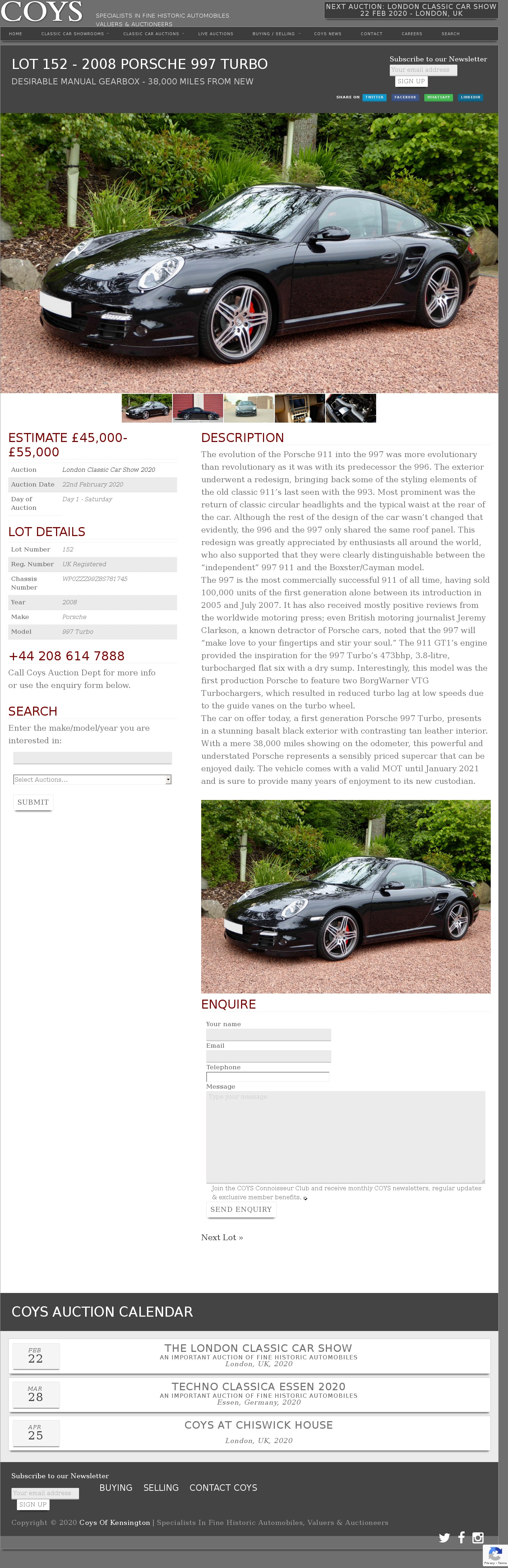Open Techno Classica Essen 2020 auction
The image size is (508, 1568).
258,1387
